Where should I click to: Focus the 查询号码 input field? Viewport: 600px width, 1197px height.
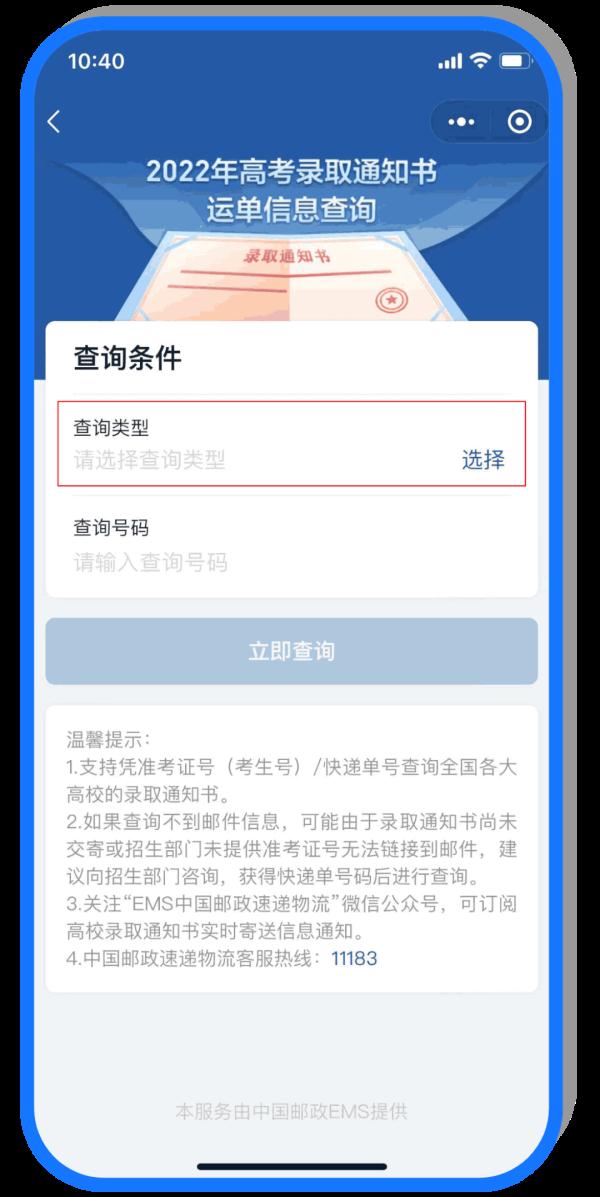click(292, 563)
